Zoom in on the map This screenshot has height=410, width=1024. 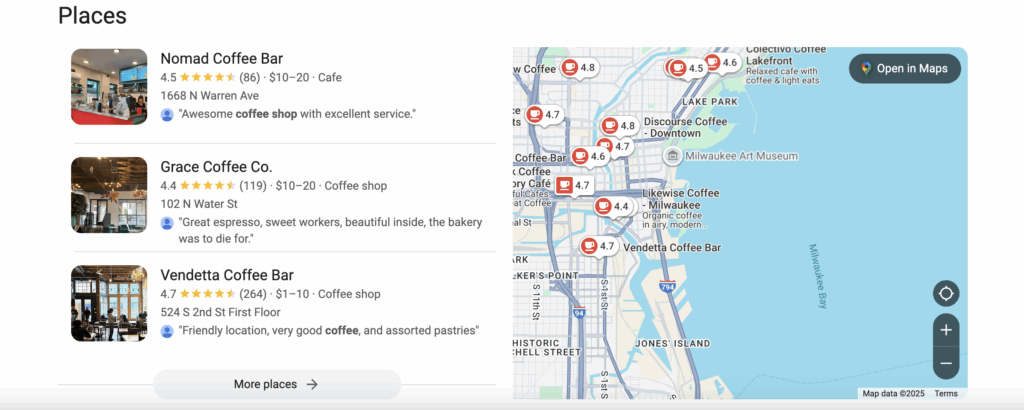point(946,330)
